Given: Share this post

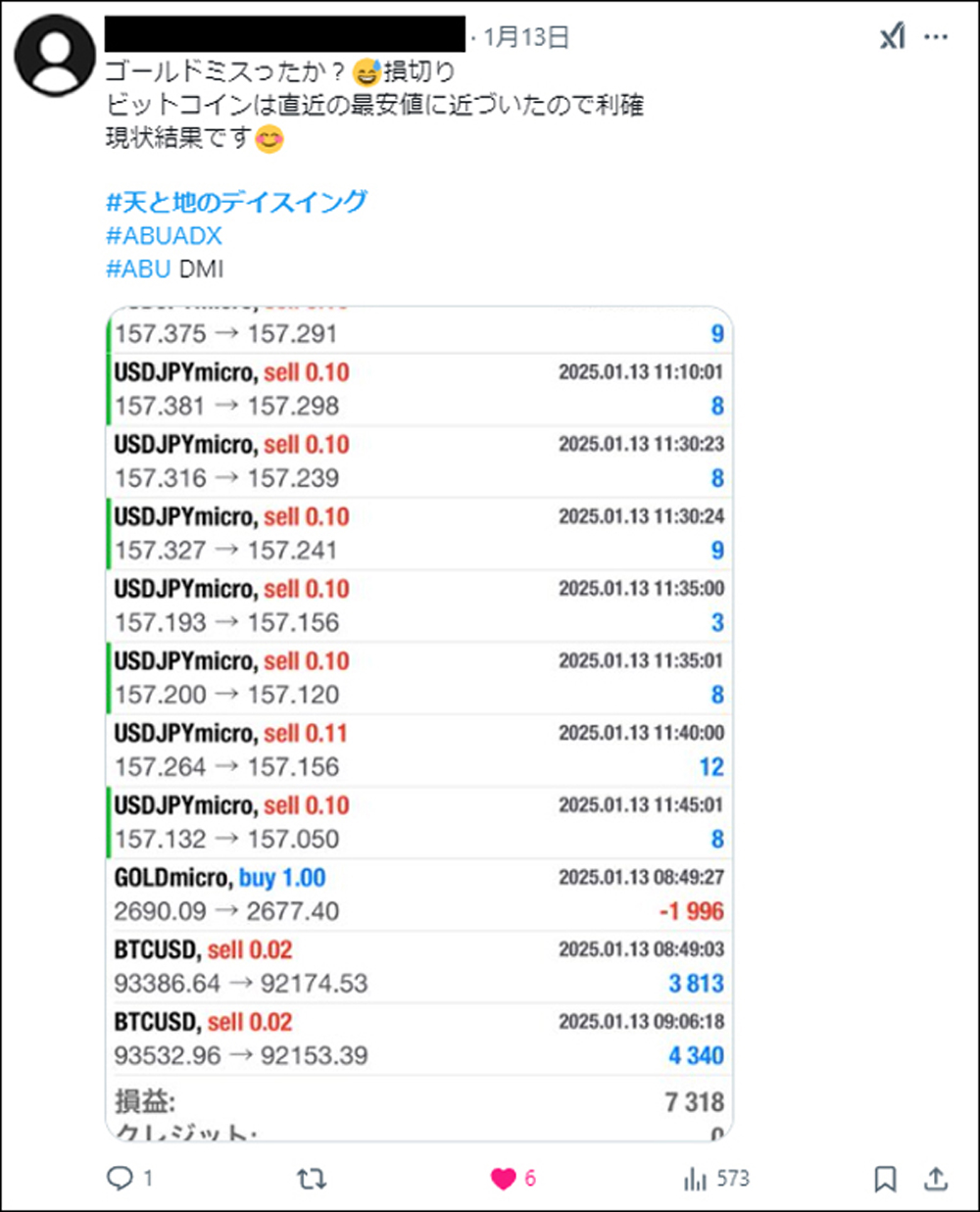Looking at the screenshot, I should [936, 1179].
